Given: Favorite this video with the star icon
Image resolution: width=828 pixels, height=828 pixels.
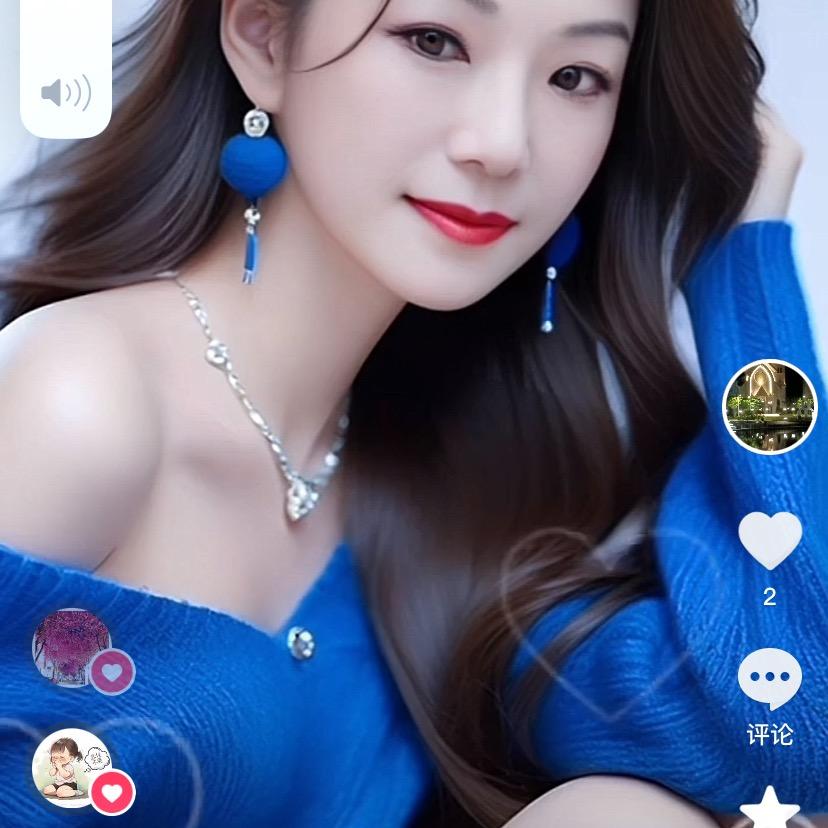Looking at the screenshot, I should click(769, 809).
